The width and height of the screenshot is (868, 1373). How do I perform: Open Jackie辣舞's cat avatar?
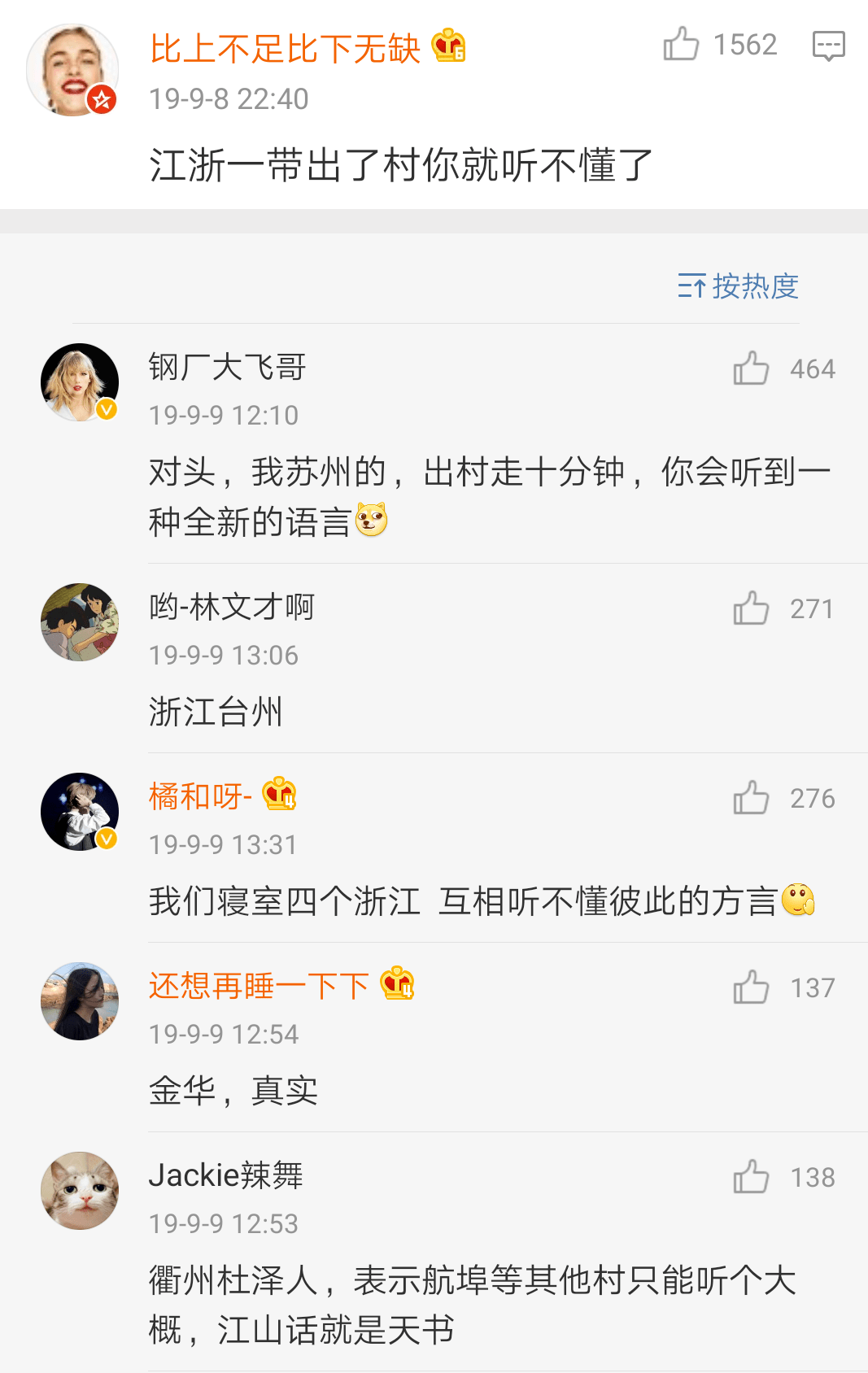pos(79,1190)
